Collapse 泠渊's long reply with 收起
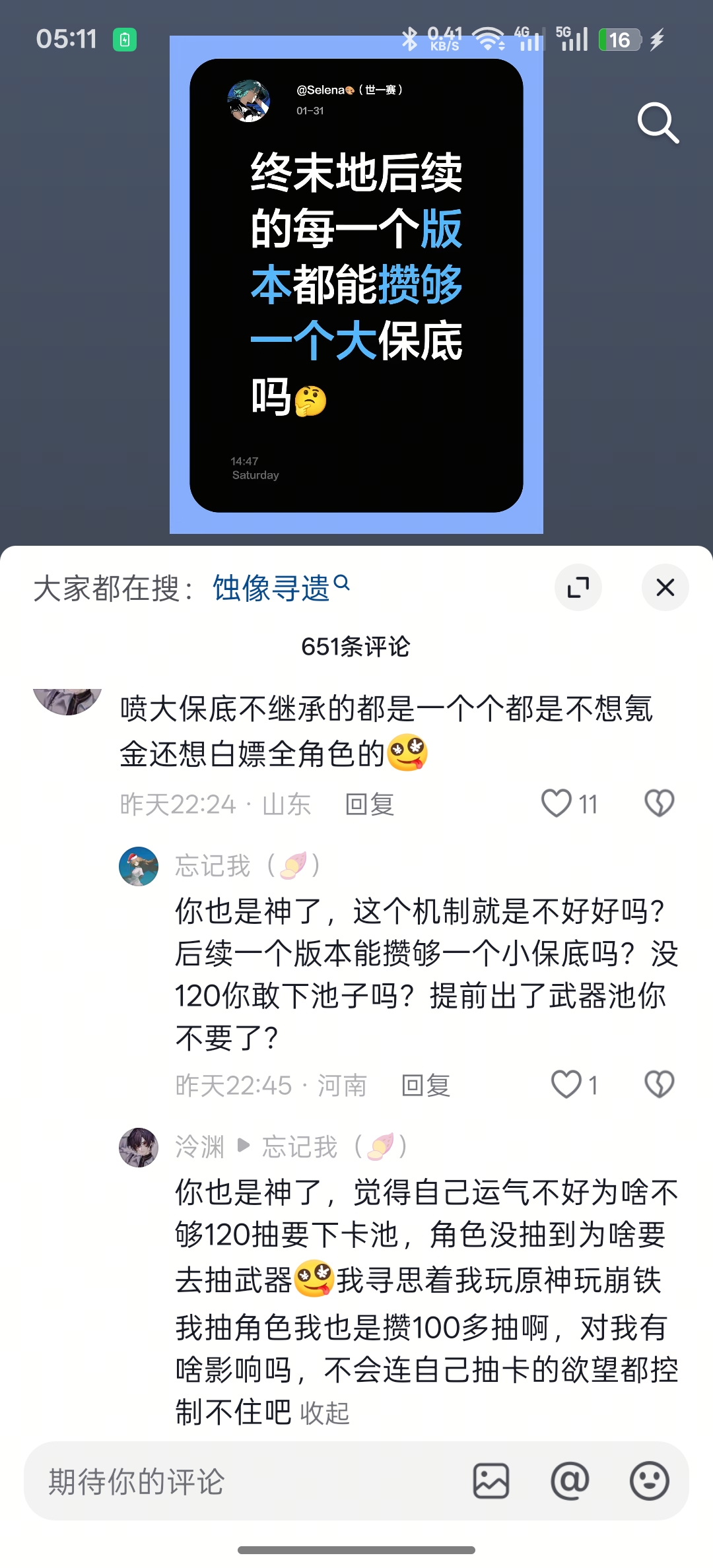This screenshot has height=1568, width=713. point(324,1413)
